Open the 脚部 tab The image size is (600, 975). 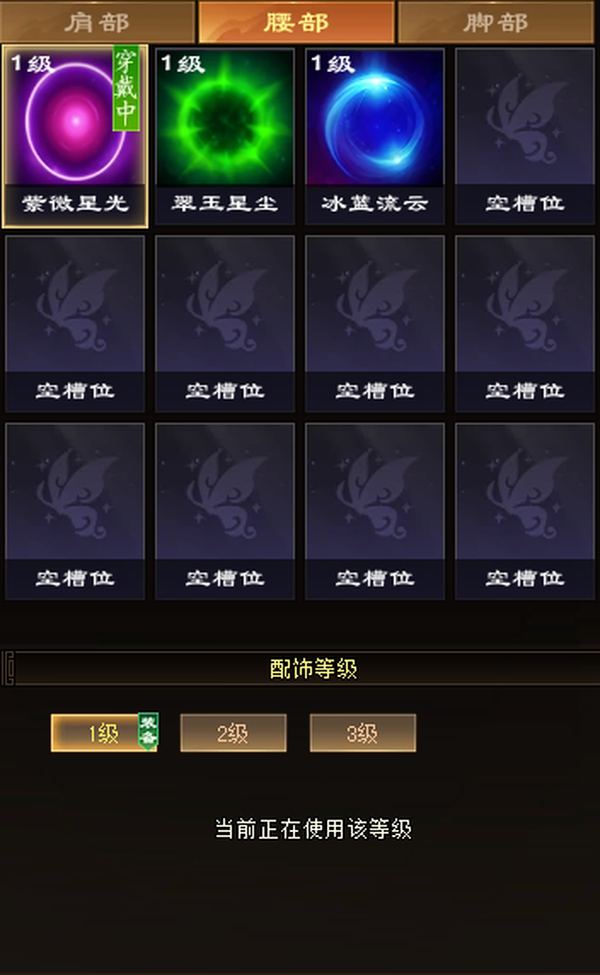click(x=496, y=22)
